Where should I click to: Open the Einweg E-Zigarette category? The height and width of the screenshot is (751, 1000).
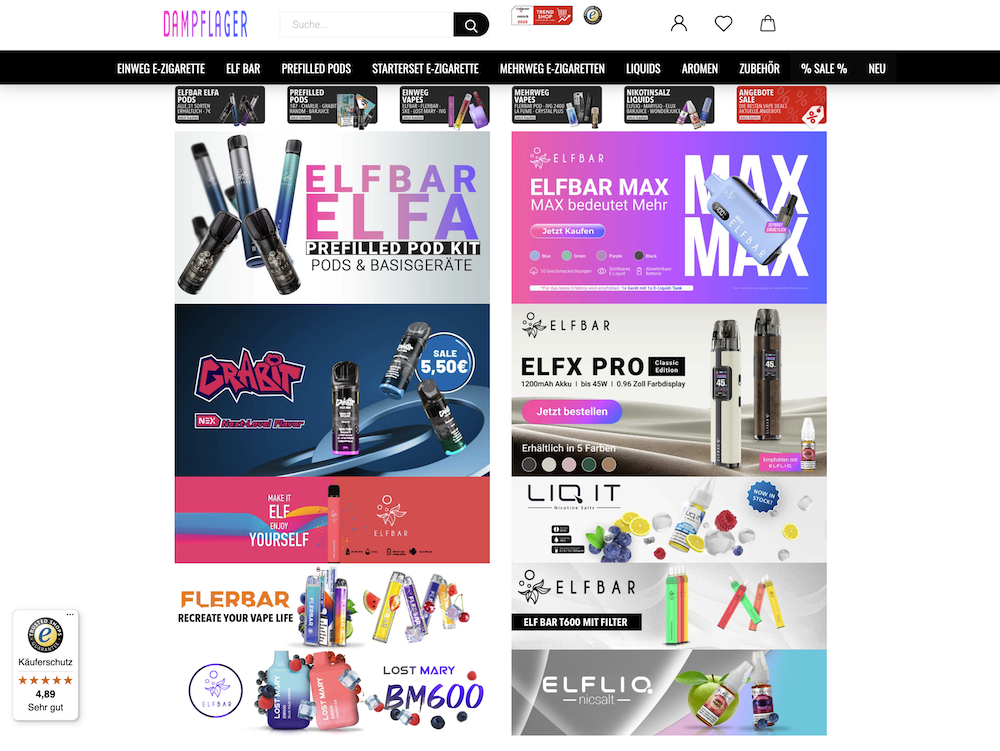tap(161, 68)
